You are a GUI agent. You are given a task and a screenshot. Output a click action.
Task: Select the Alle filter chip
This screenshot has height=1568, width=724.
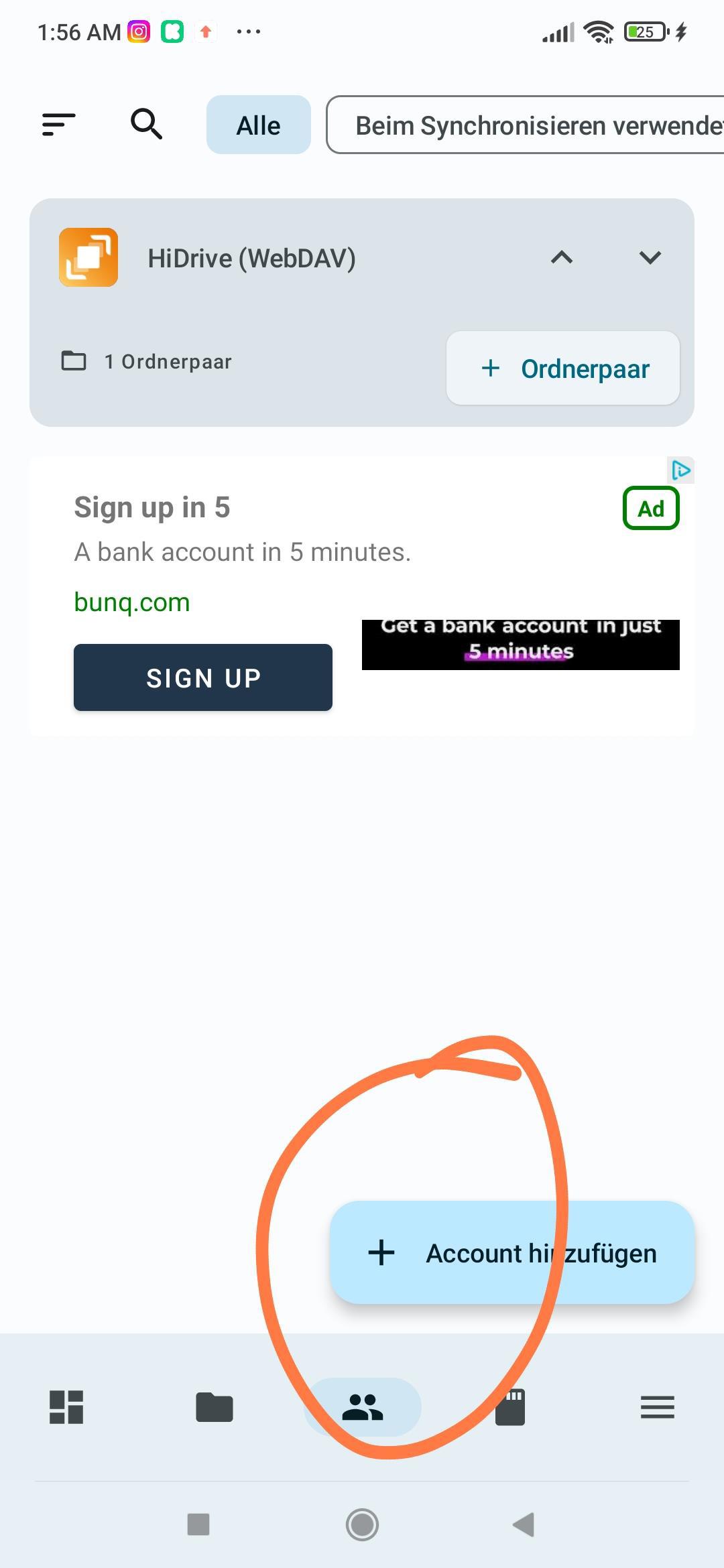pyautogui.click(x=258, y=125)
